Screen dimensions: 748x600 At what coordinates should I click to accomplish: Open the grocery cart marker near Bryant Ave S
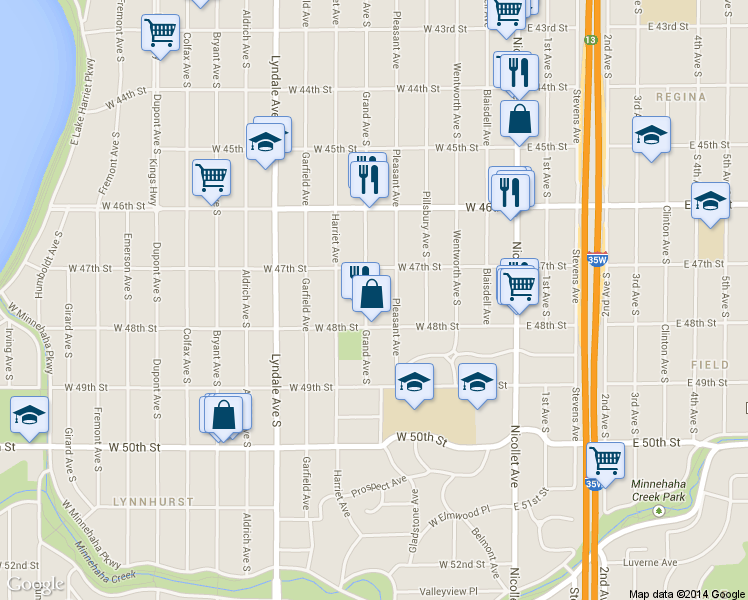pyautogui.click(x=211, y=177)
